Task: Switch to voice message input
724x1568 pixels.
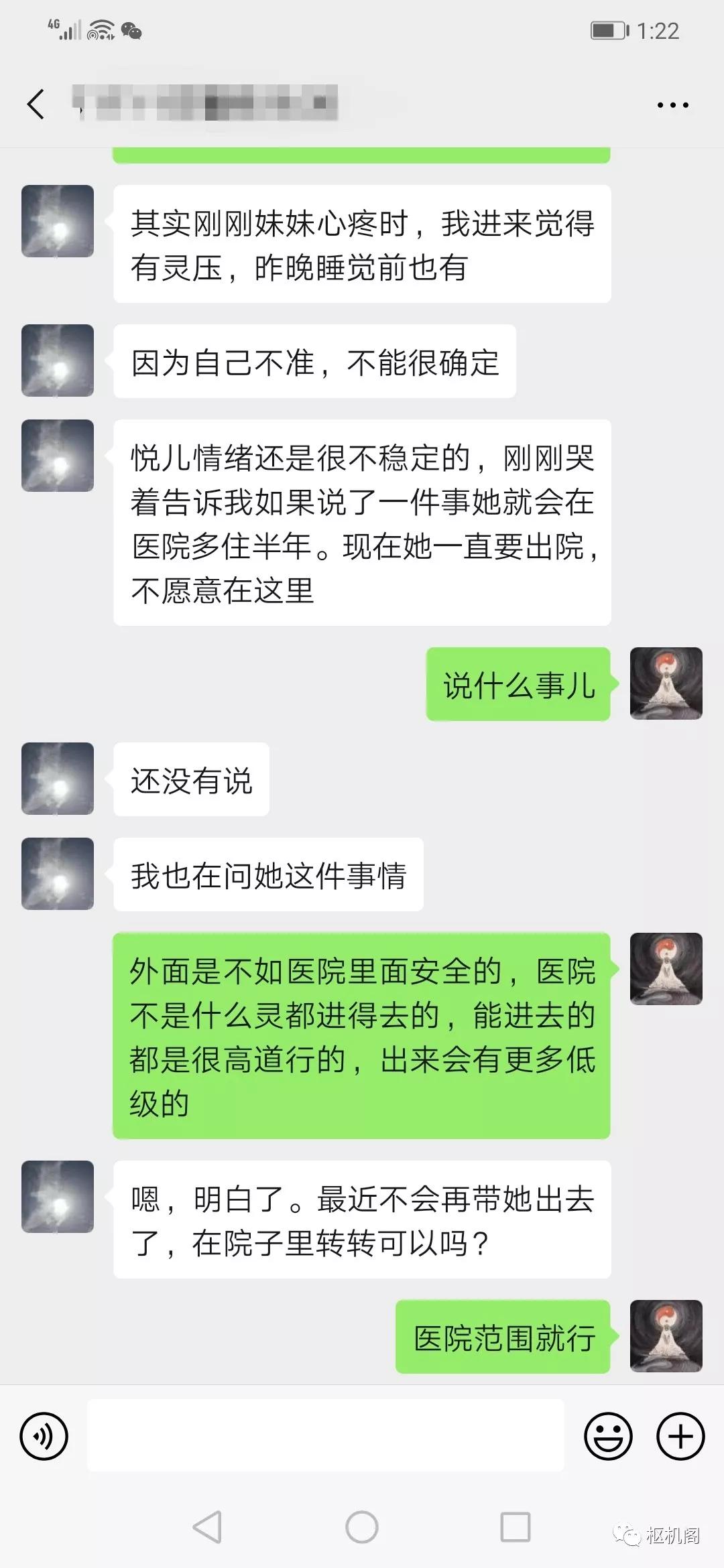Action: pos(44,1437)
